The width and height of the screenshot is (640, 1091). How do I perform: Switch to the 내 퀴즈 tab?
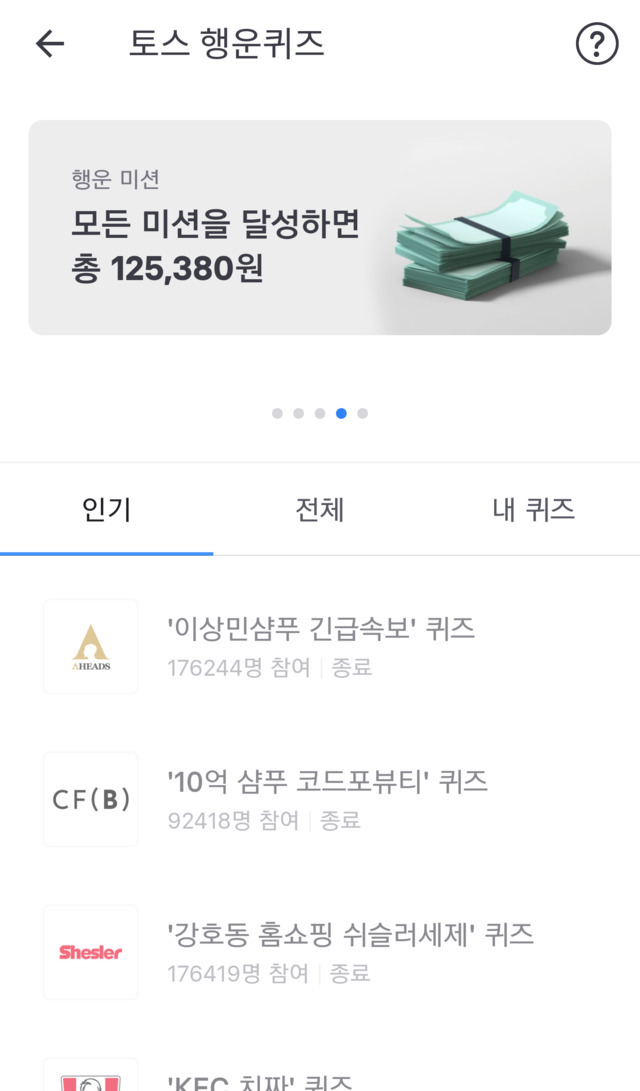(x=534, y=509)
